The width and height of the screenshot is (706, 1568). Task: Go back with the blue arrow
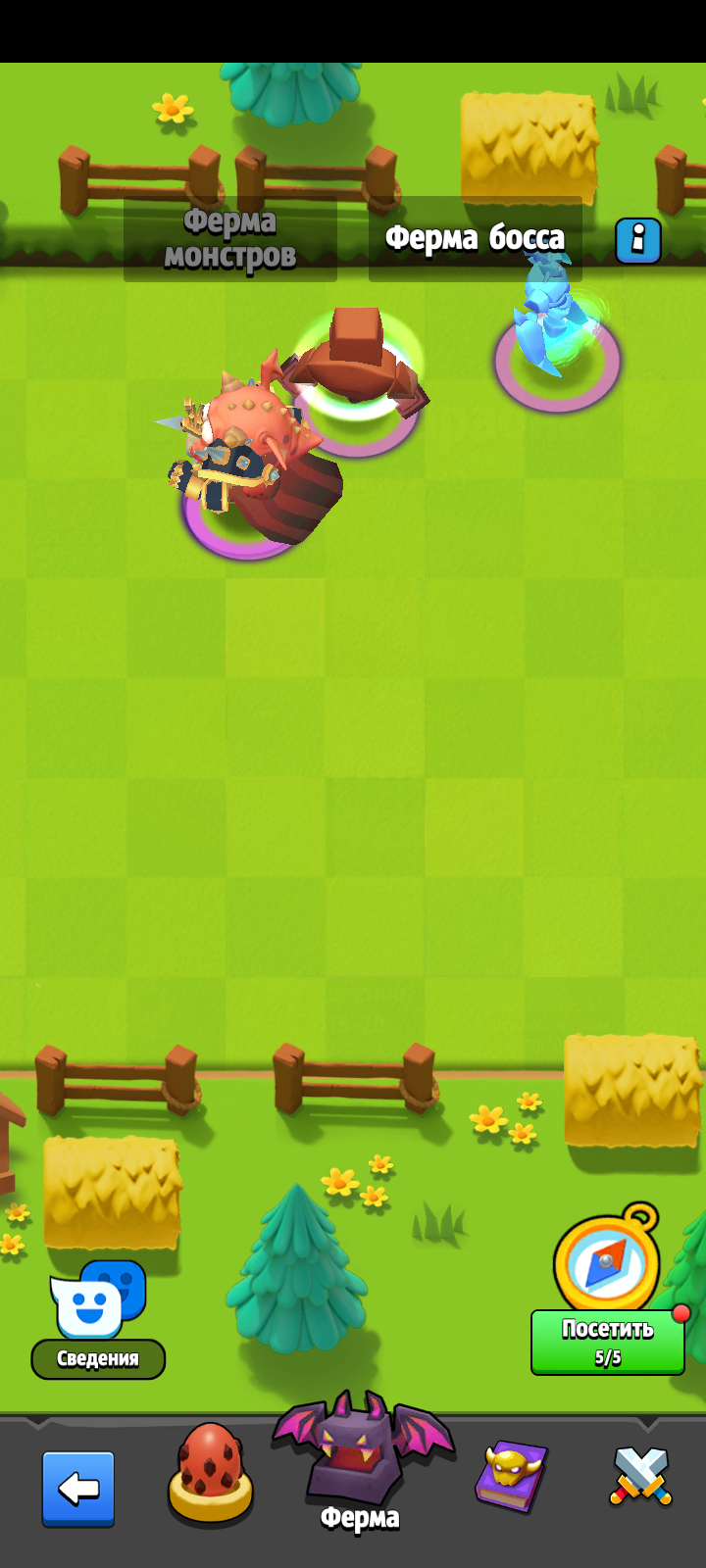pyautogui.click(x=78, y=1489)
